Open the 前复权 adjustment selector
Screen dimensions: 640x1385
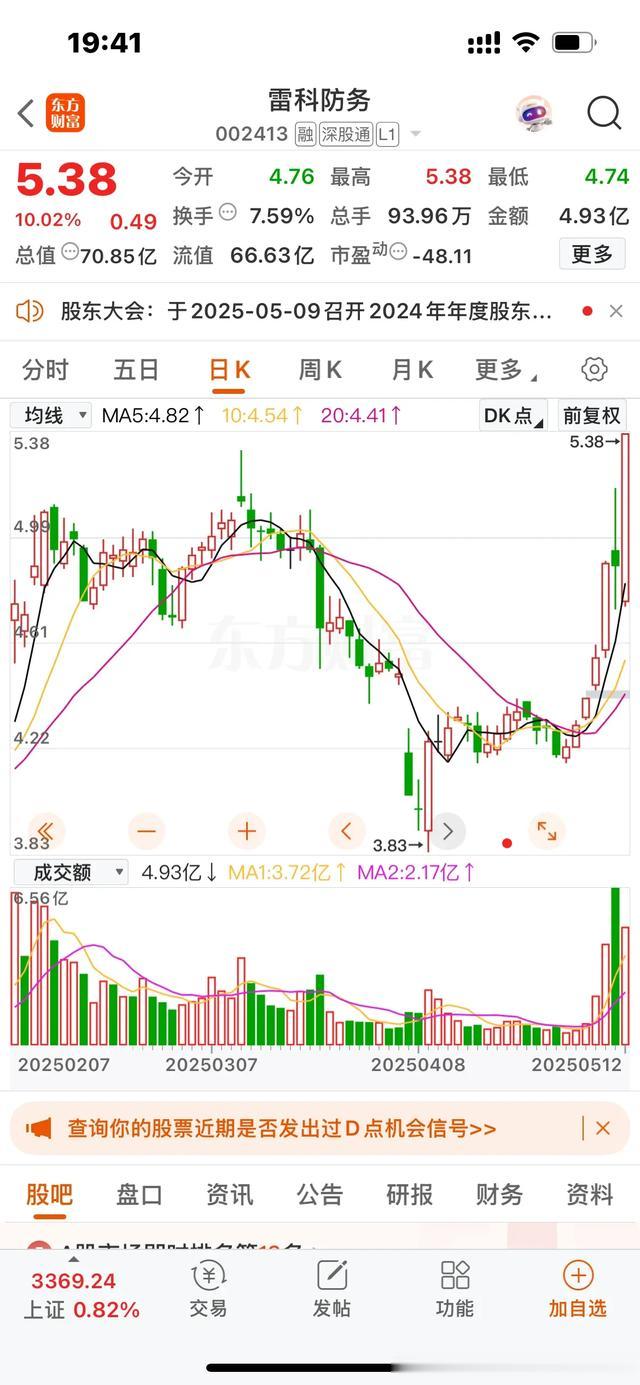pos(591,415)
